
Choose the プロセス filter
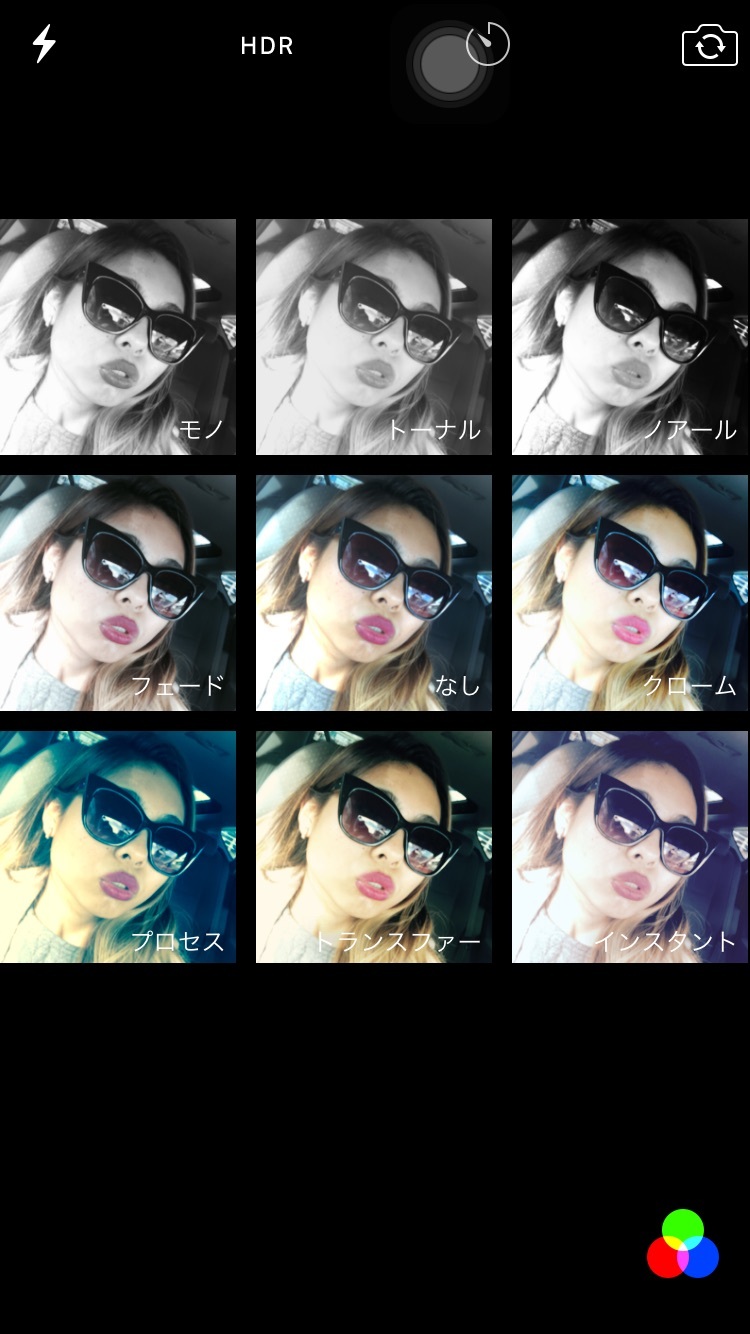[118, 847]
